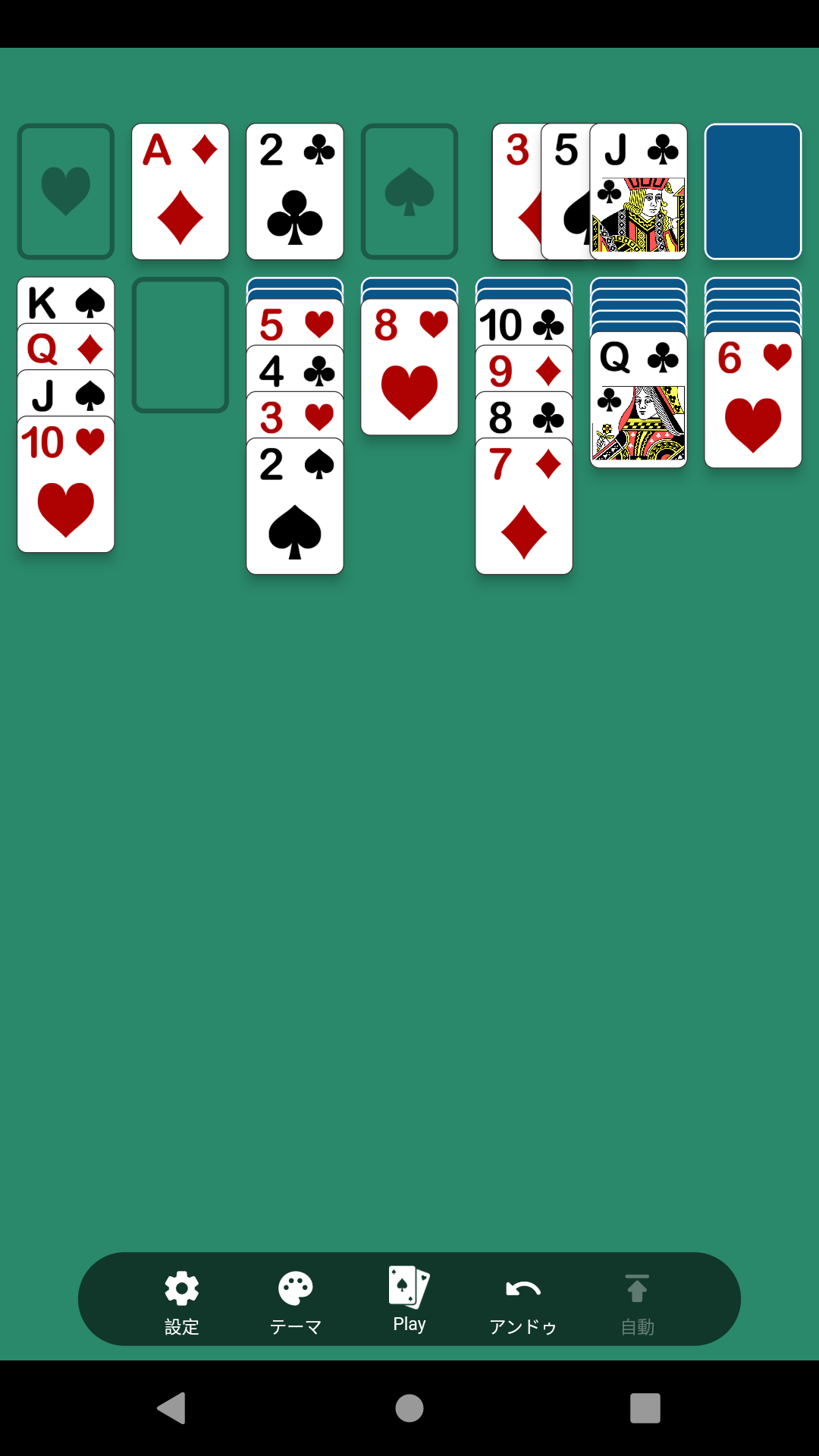Open the 設定 settings button
The height and width of the screenshot is (1456, 819).
(x=181, y=1301)
